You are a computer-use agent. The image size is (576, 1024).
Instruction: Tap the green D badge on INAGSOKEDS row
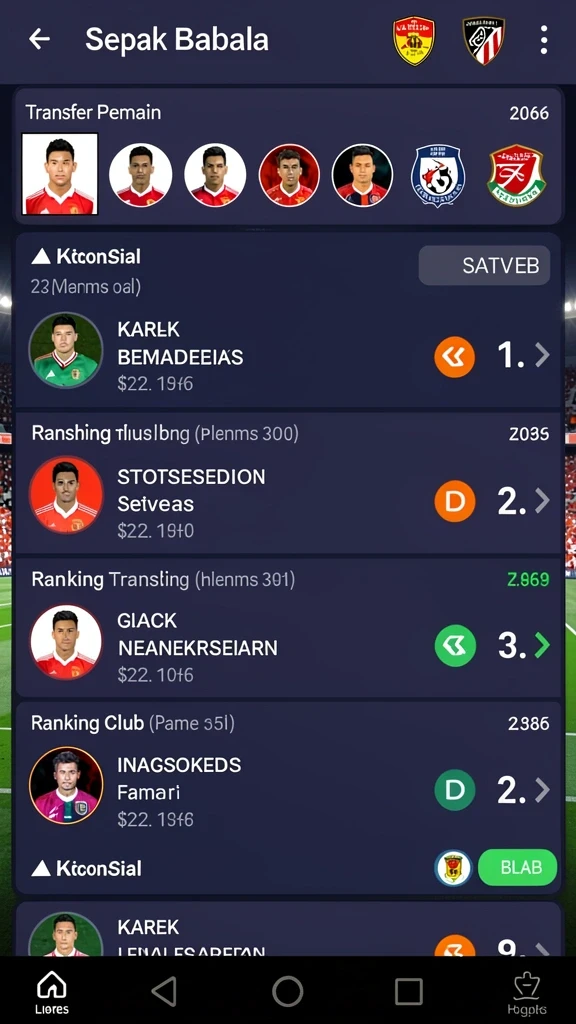[455, 790]
